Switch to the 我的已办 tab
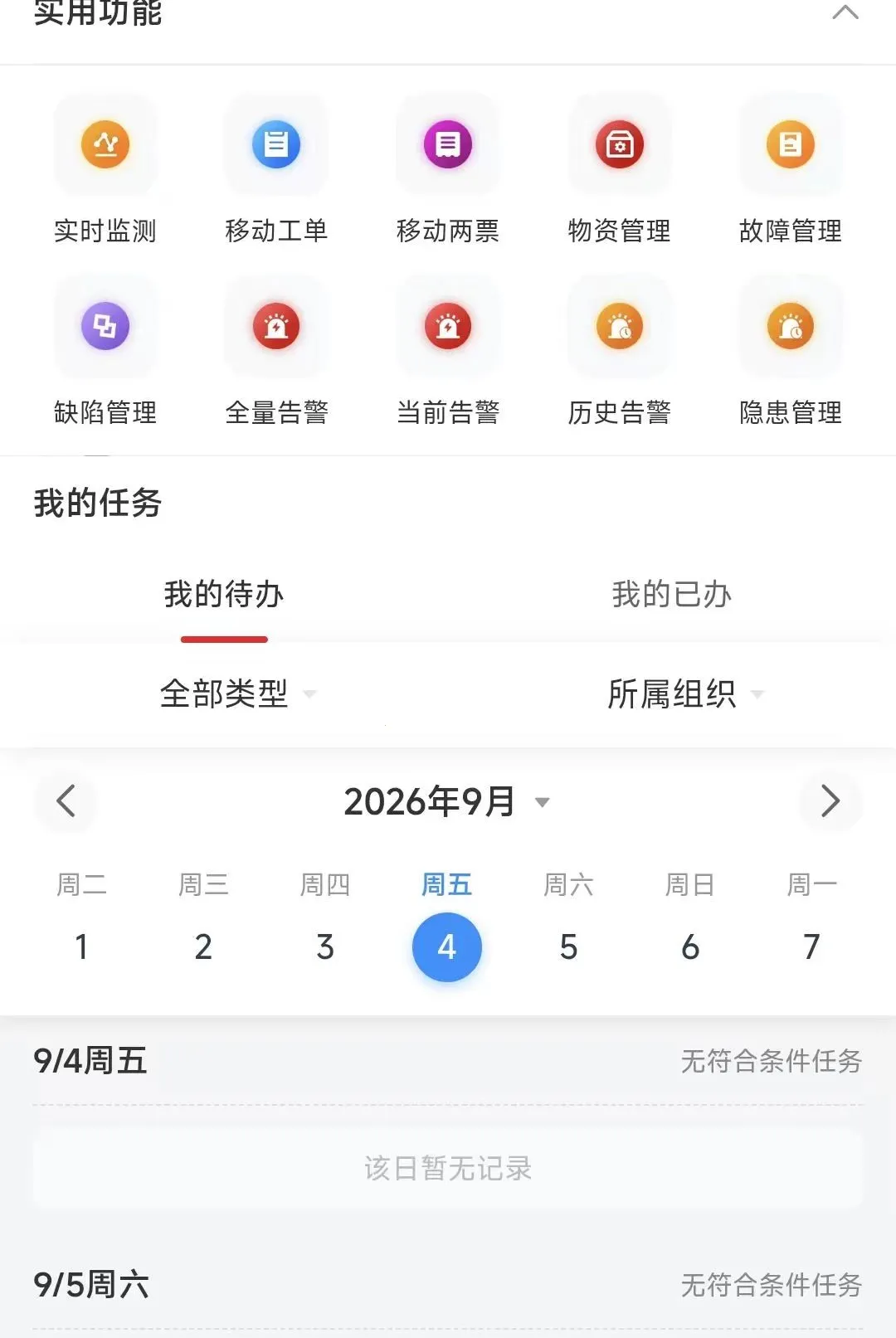The image size is (896, 1338). coord(671,595)
